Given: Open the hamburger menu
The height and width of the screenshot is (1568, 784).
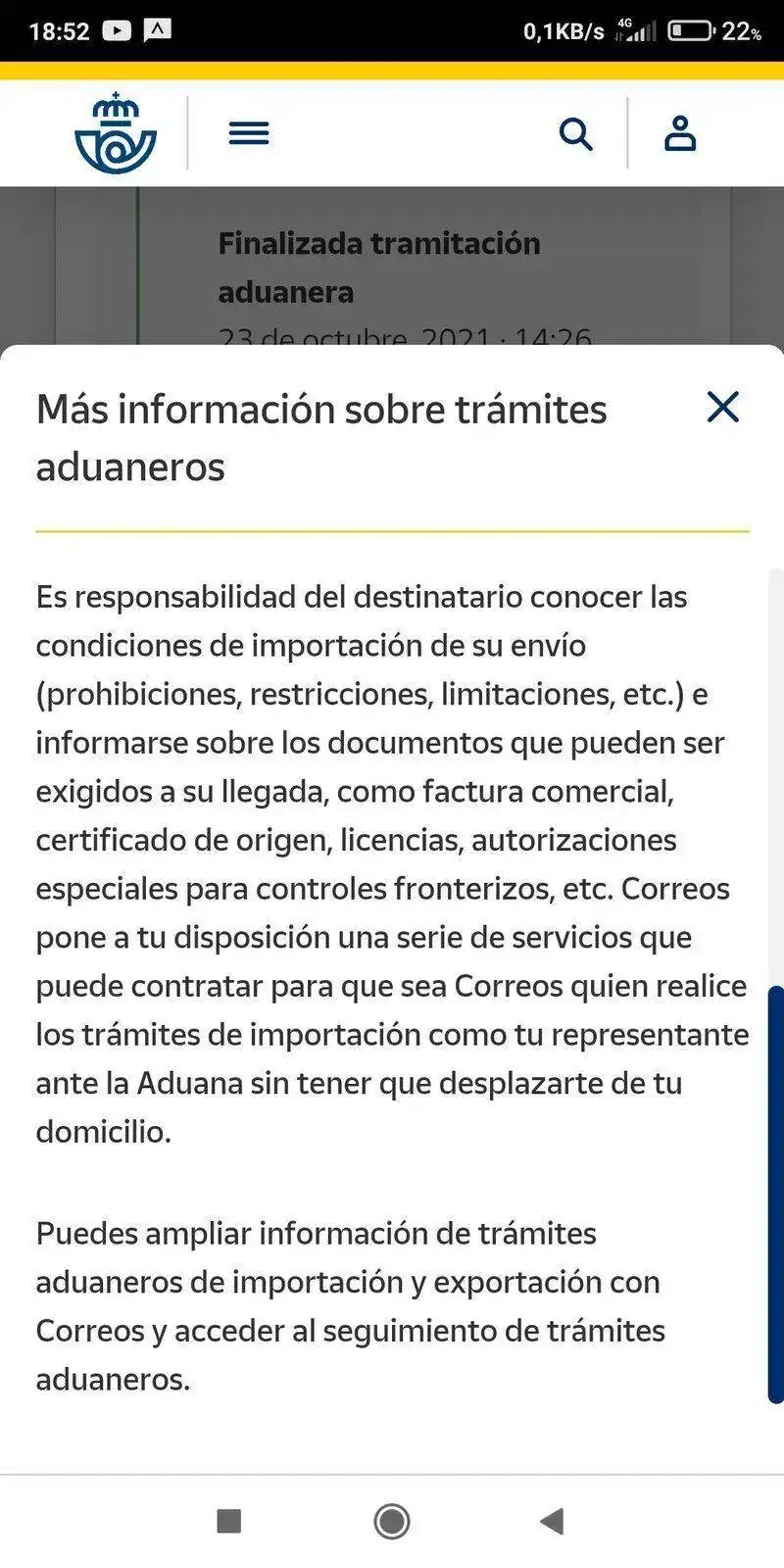Looking at the screenshot, I should tap(249, 133).
